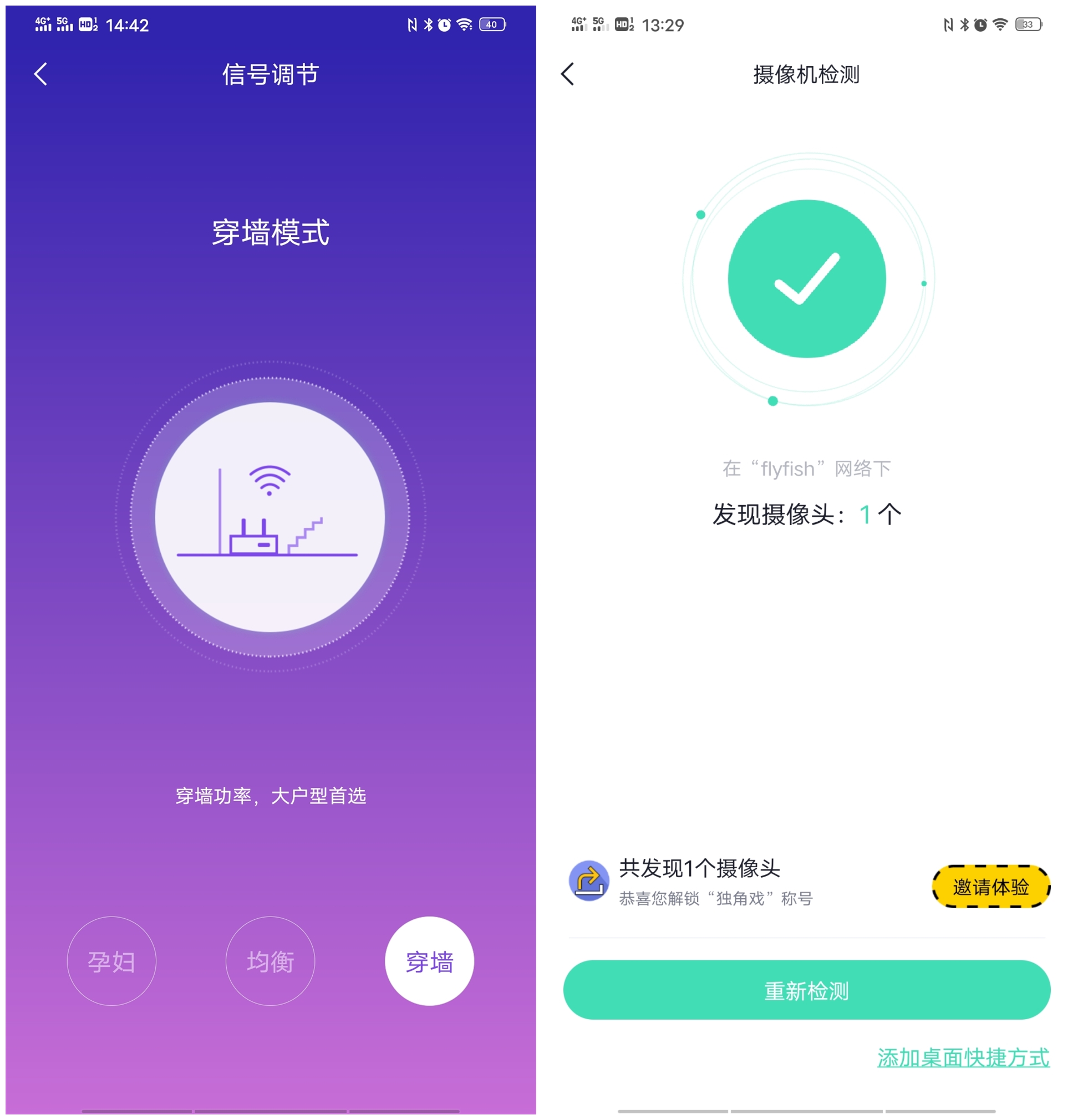The height and width of the screenshot is (1120, 1078).
Task: Start 重新检测 camera scan again
Action: coord(806,990)
